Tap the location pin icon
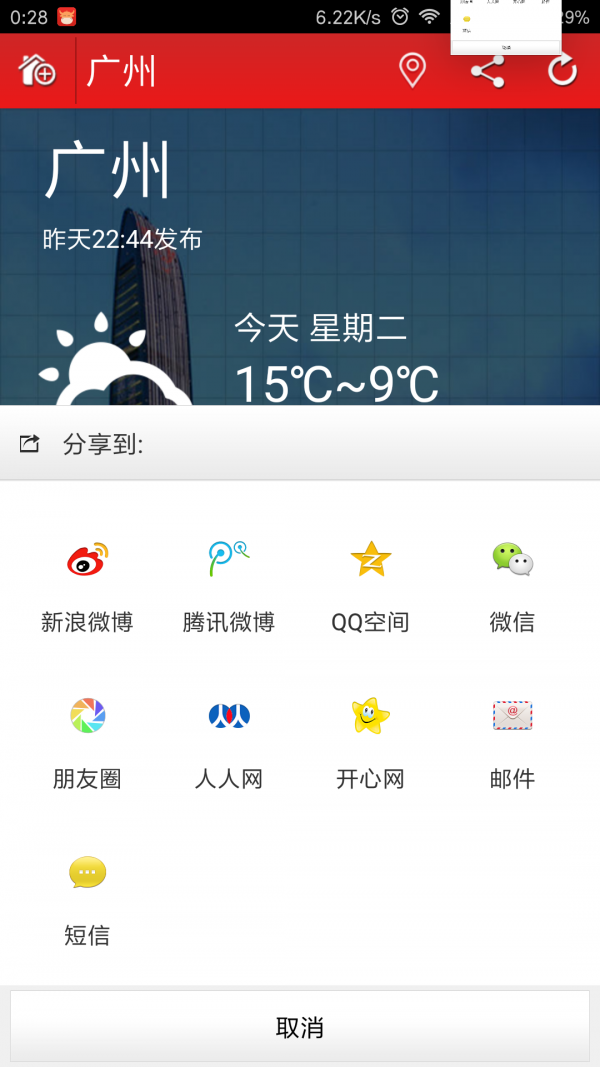Viewport: 600px width, 1067px height. pyautogui.click(x=412, y=71)
